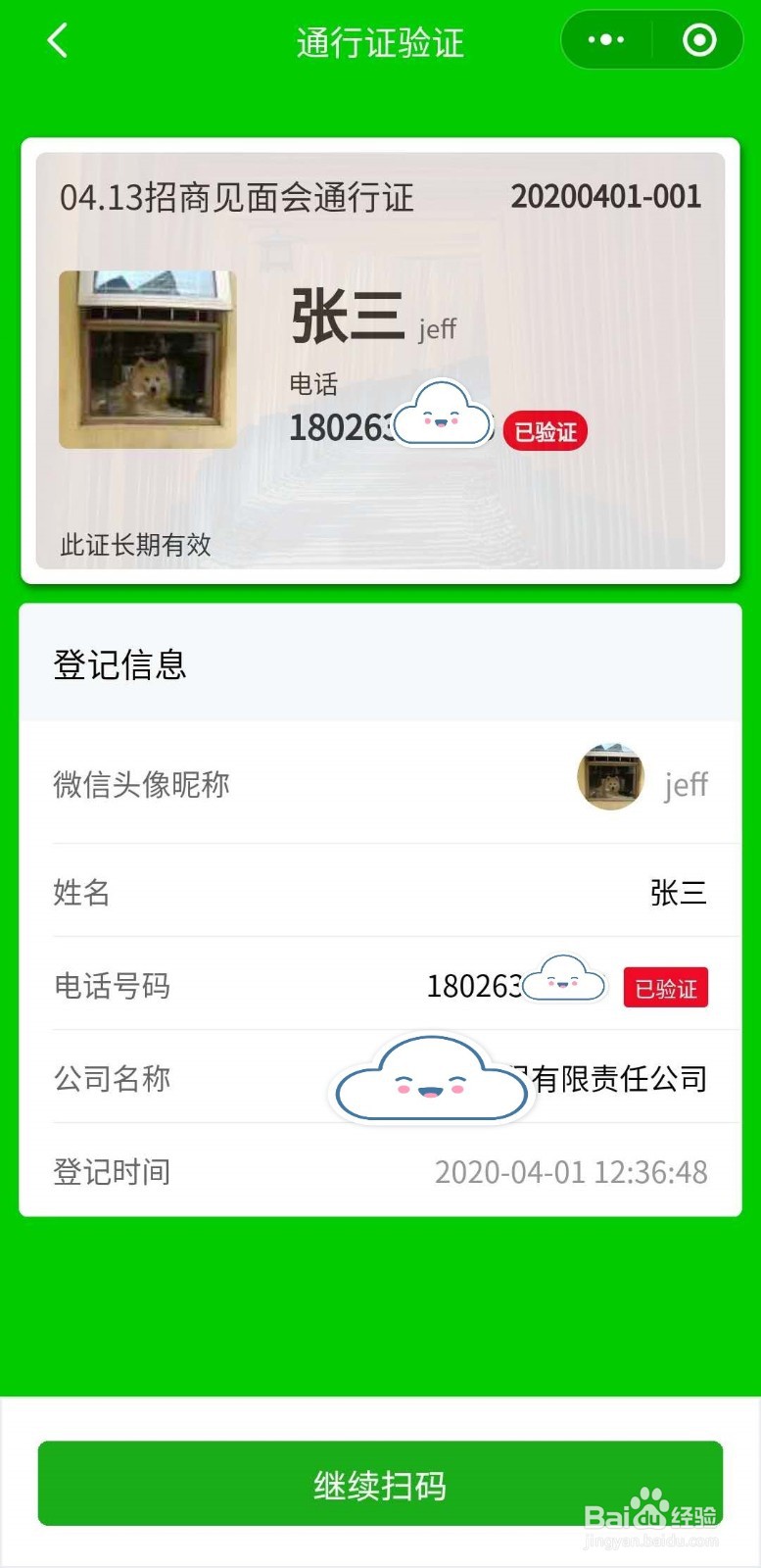Click the red 已验证 badge on the pass card
761x1568 pixels.
546,431
